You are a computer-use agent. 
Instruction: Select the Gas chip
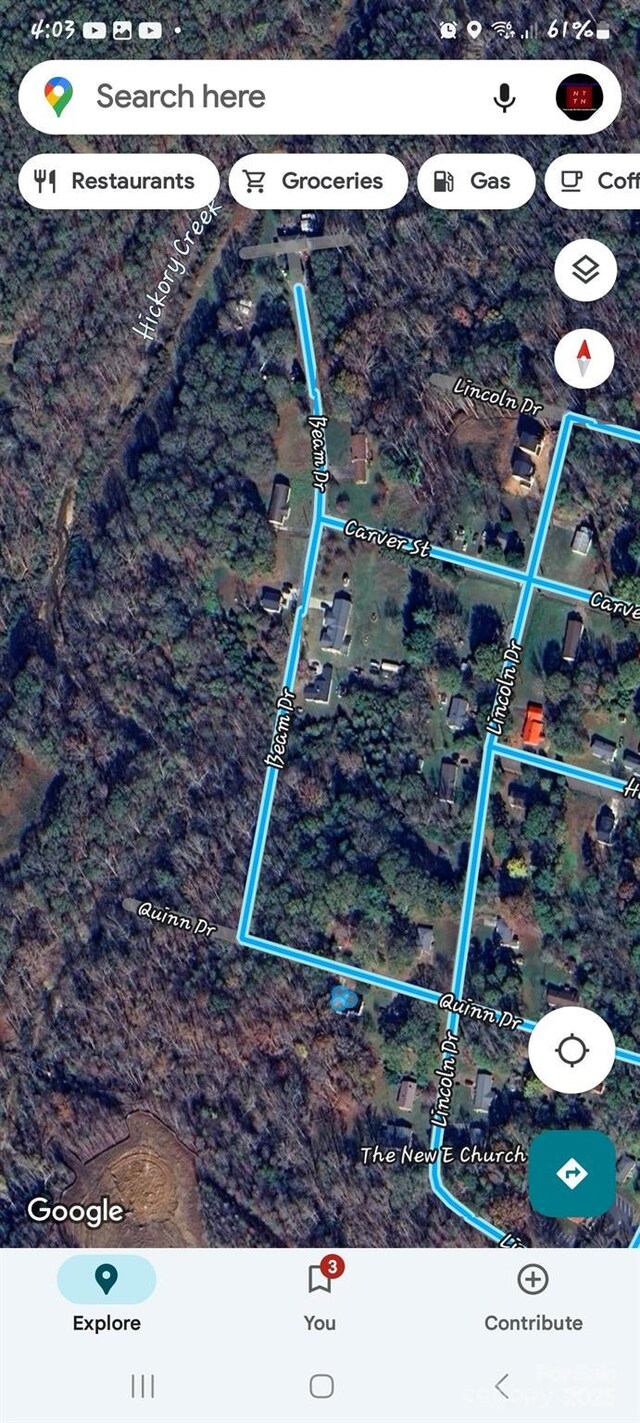473,181
